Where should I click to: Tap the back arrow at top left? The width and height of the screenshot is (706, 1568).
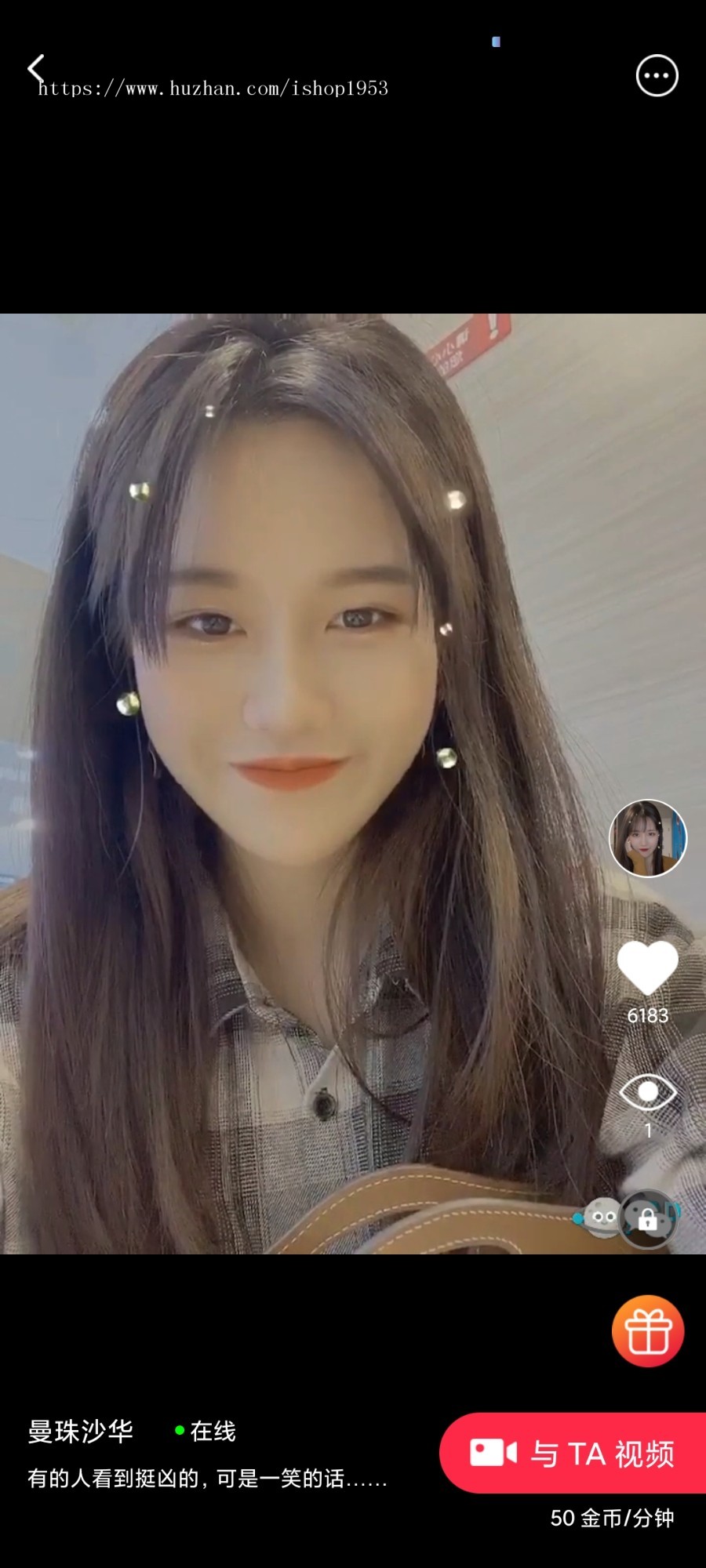(x=36, y=67)
